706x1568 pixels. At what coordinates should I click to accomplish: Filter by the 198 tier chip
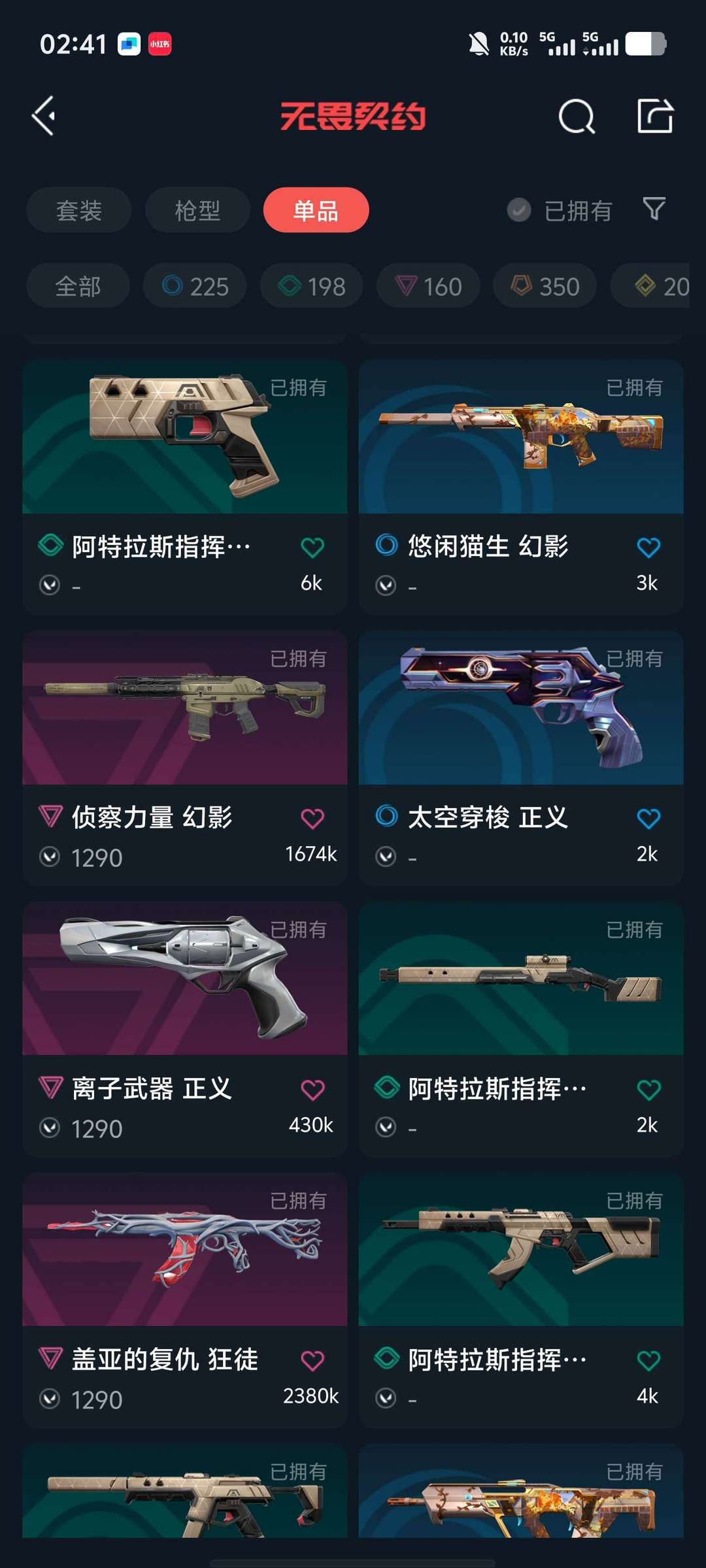click(311, 286)
